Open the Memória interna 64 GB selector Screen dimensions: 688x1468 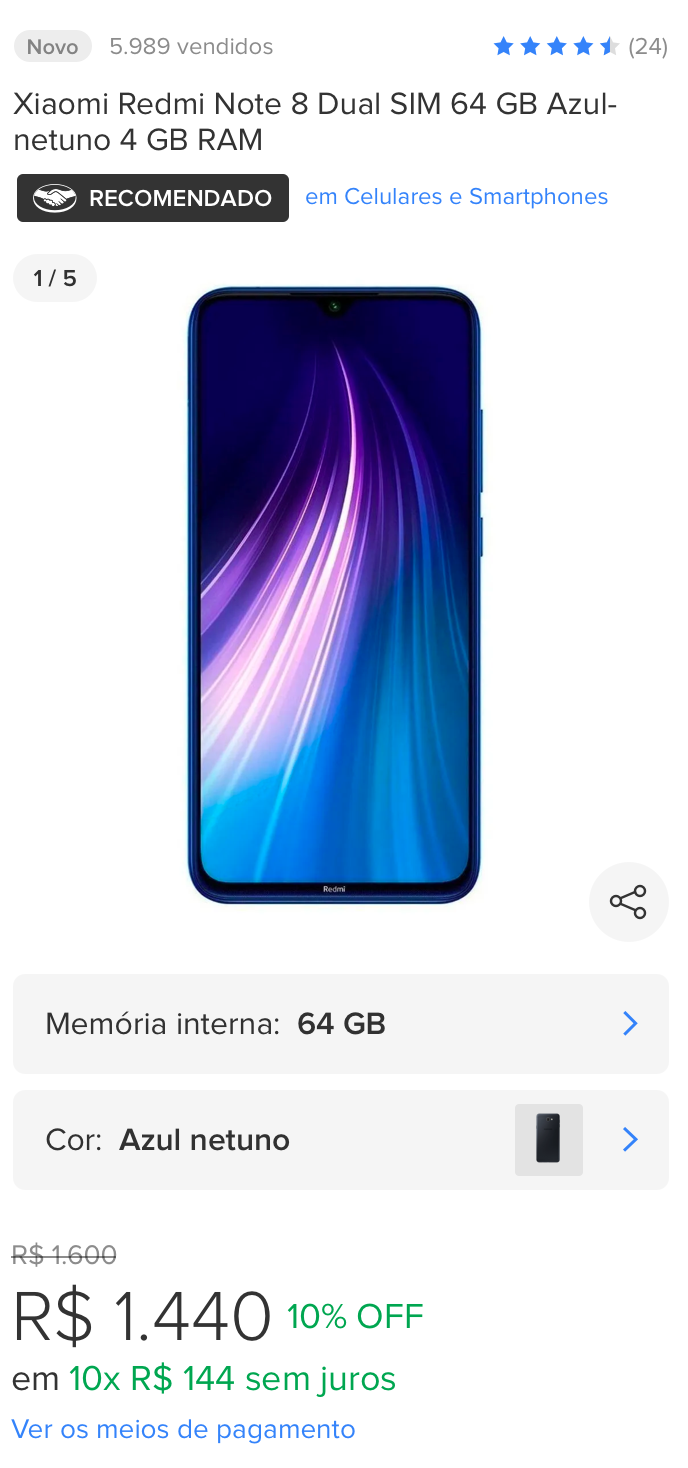coord(340,1024)
